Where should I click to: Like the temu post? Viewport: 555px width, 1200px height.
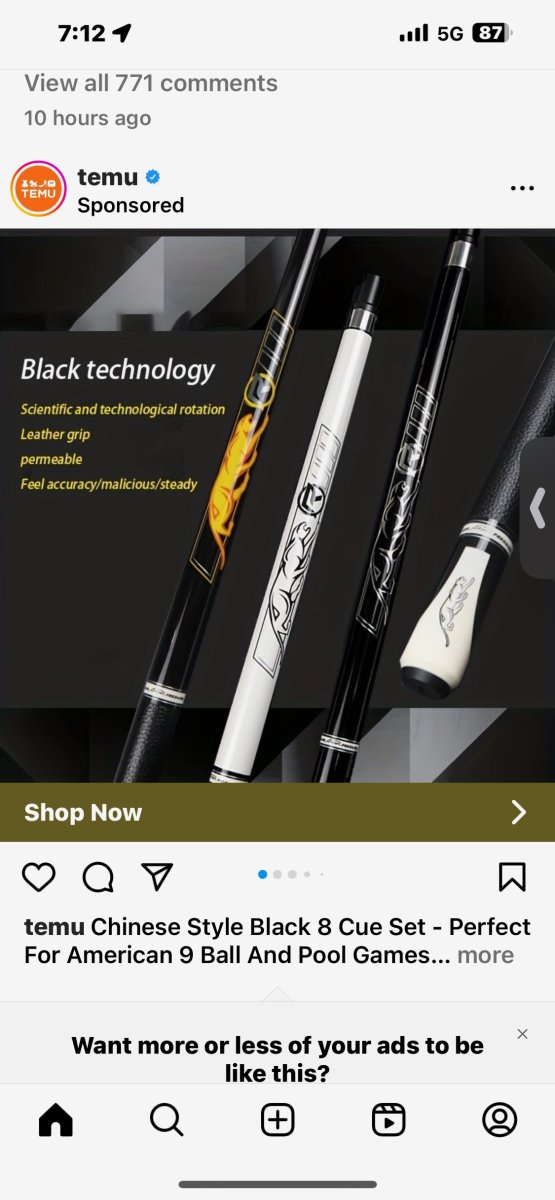39,877
